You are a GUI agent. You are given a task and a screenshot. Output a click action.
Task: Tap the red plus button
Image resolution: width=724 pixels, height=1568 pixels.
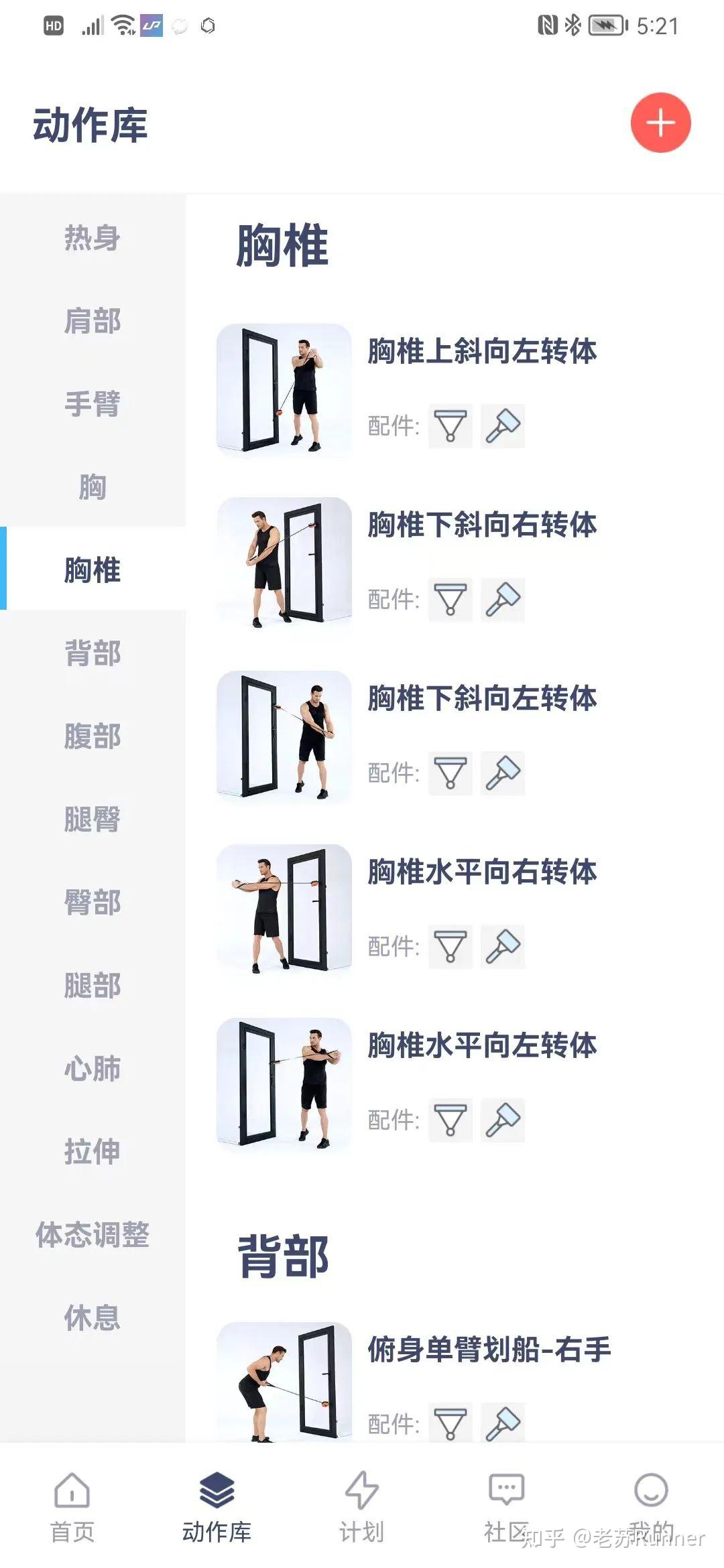pyautogui.click(x=660, y=123)
